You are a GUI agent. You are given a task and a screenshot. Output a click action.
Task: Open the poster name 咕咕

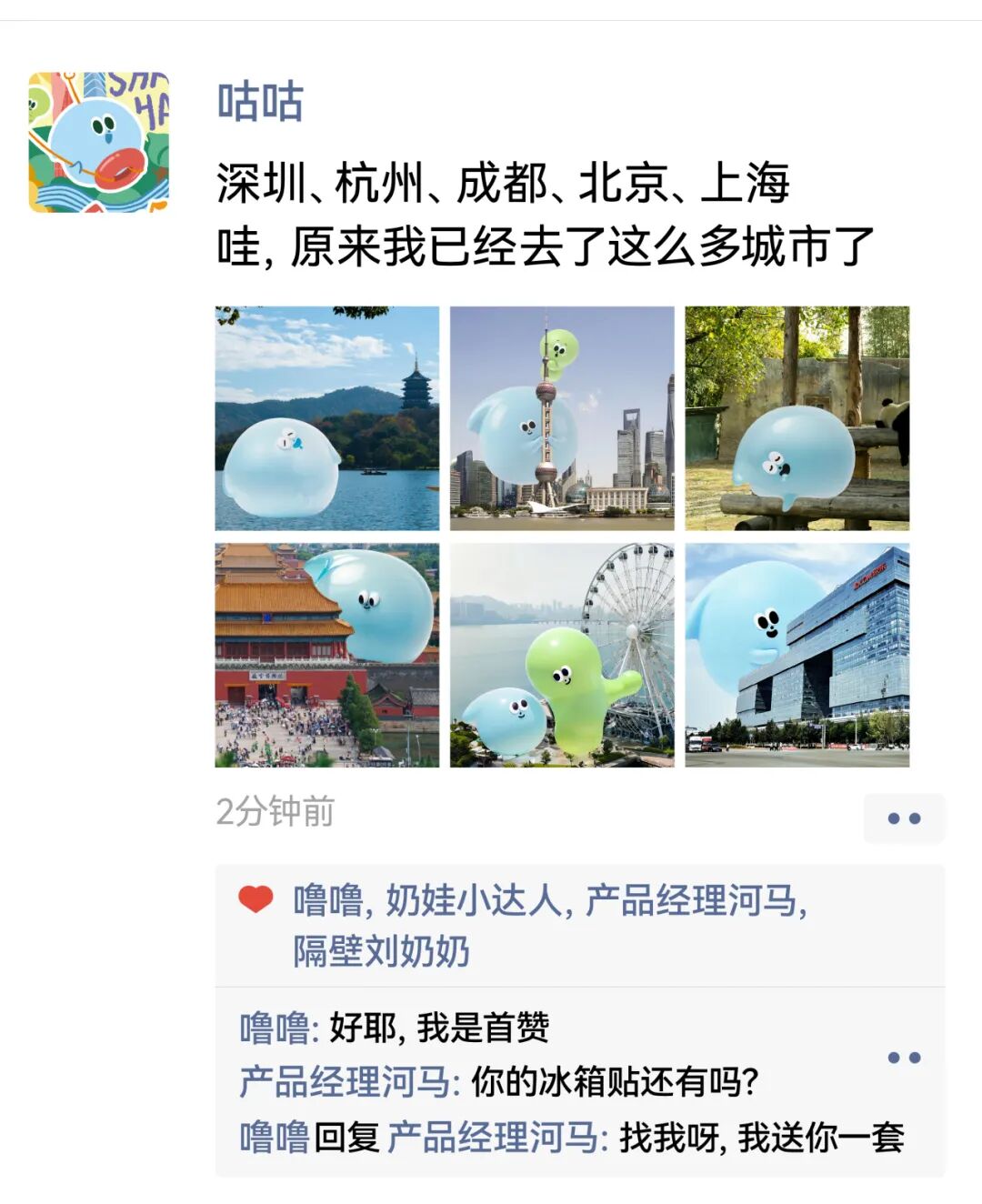tap(260, 102)
